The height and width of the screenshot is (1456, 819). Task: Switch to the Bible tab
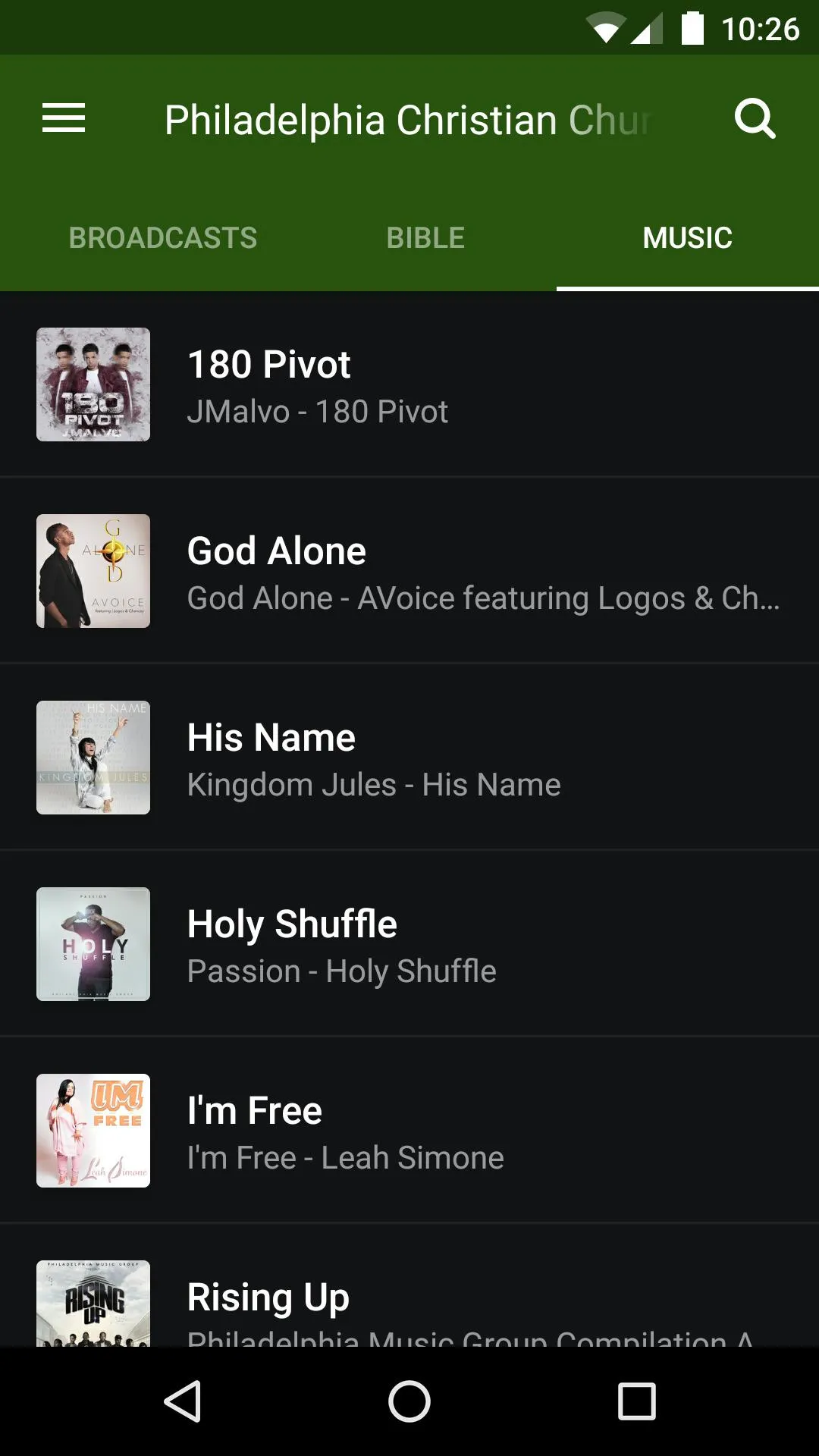[x=425, y=238]
